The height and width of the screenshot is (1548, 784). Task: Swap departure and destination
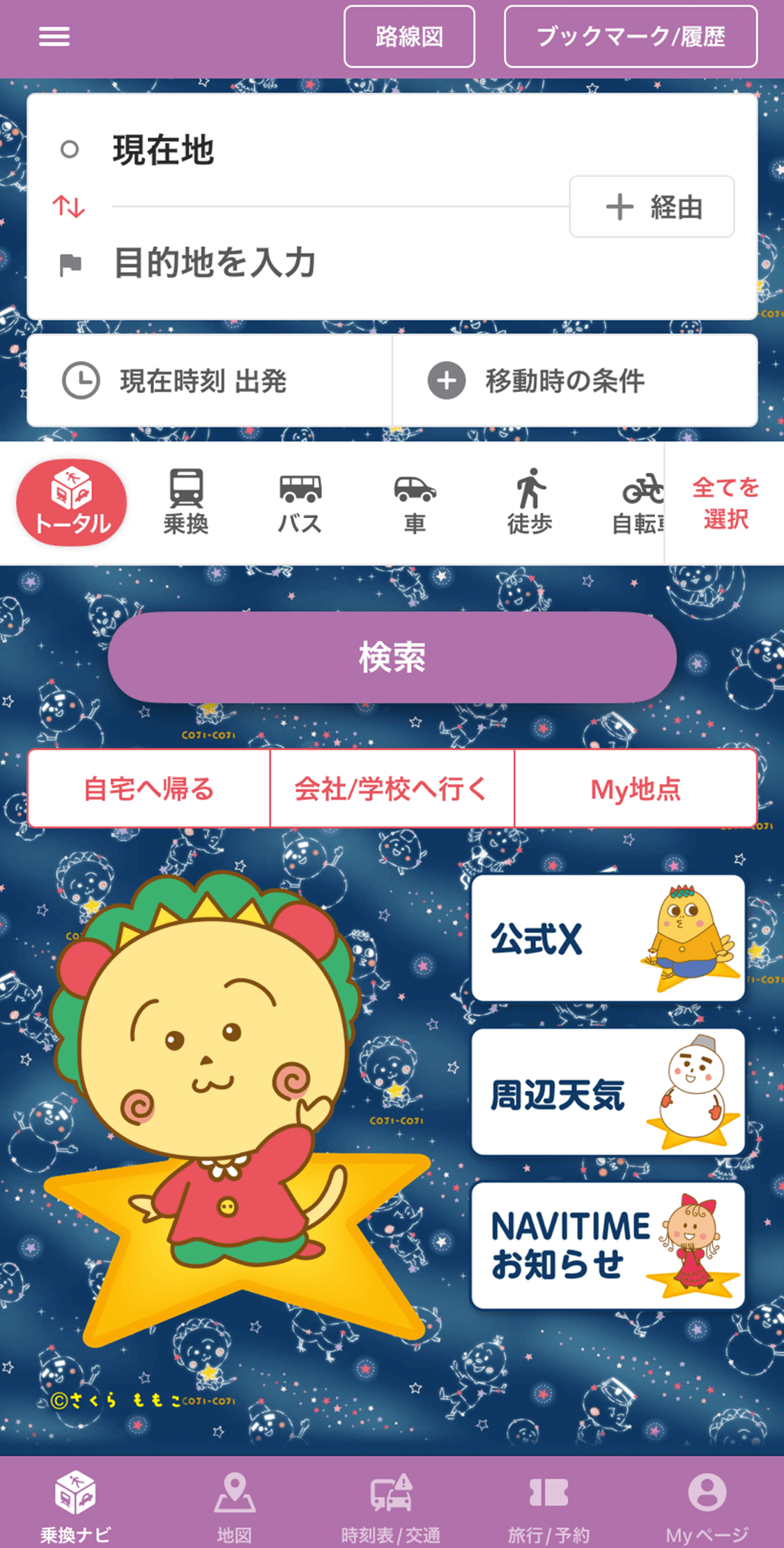pos(69,206)
